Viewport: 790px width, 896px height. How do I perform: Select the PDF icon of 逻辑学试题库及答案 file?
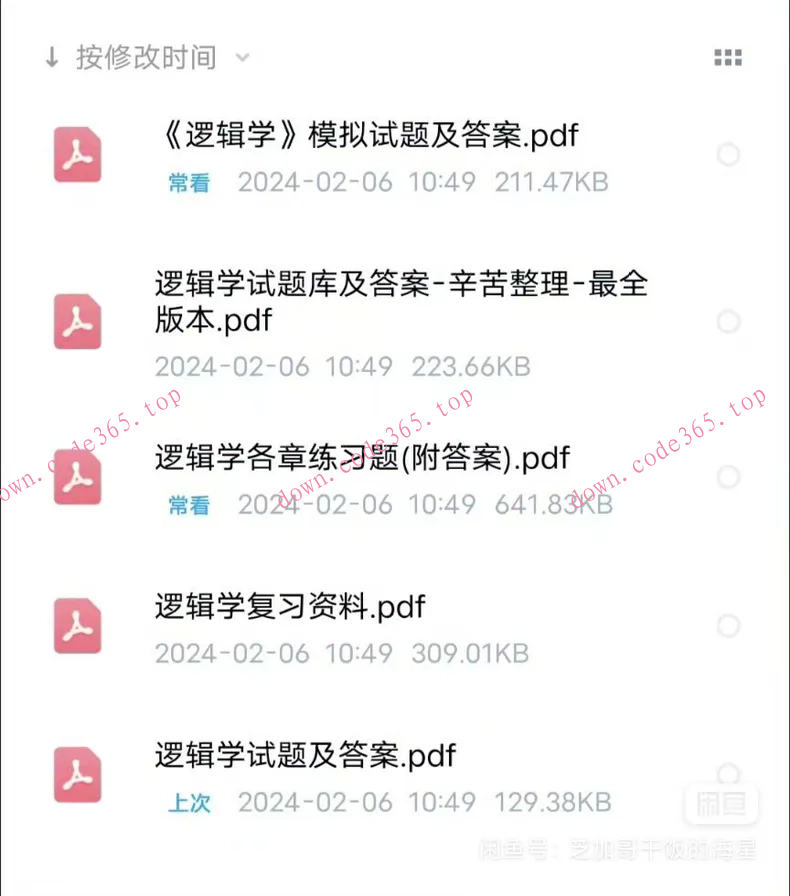(x=77, y=322)
